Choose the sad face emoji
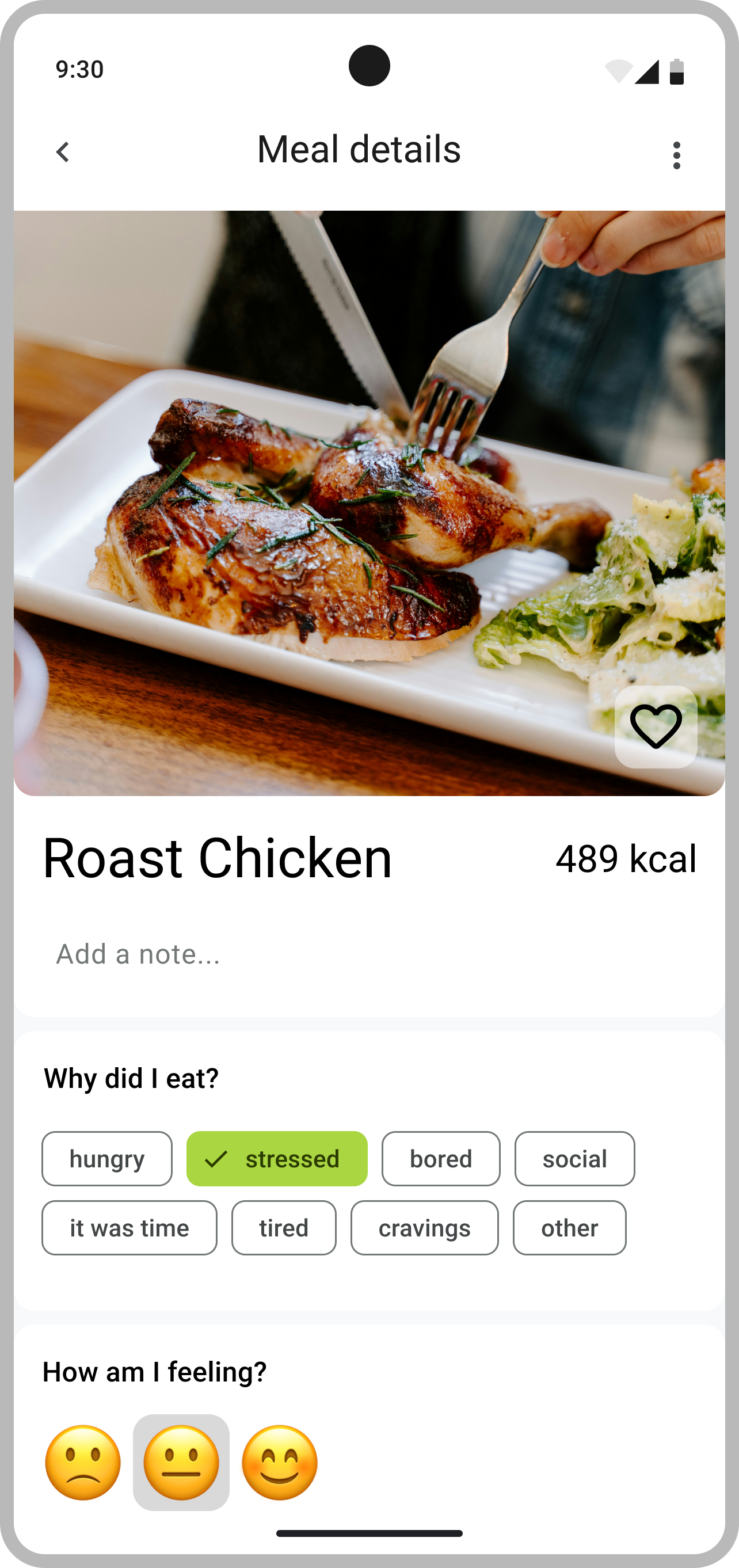Image resolution: width=739 pixels, height=1568 pixels. [83, 1463]
